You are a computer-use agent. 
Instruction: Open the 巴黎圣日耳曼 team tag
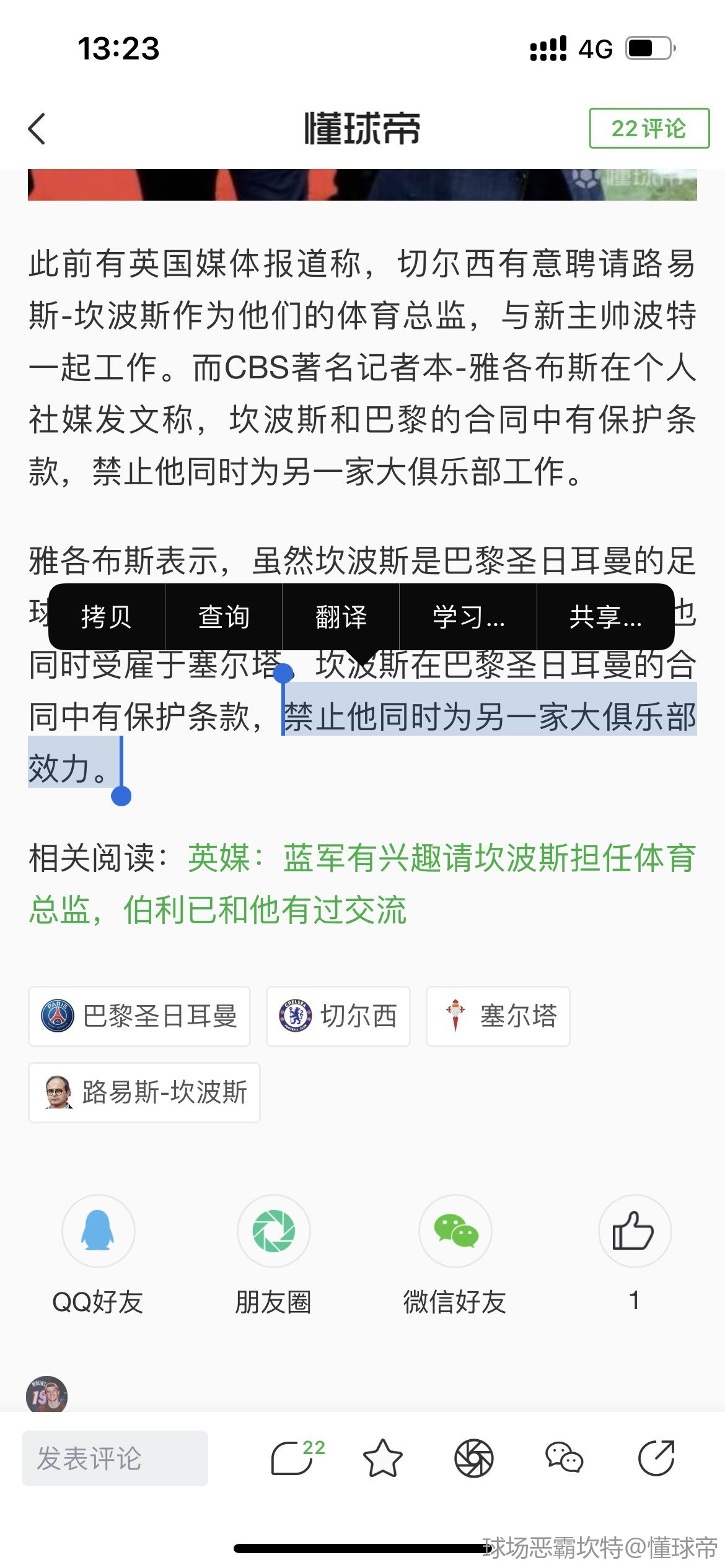[139, 1016]
